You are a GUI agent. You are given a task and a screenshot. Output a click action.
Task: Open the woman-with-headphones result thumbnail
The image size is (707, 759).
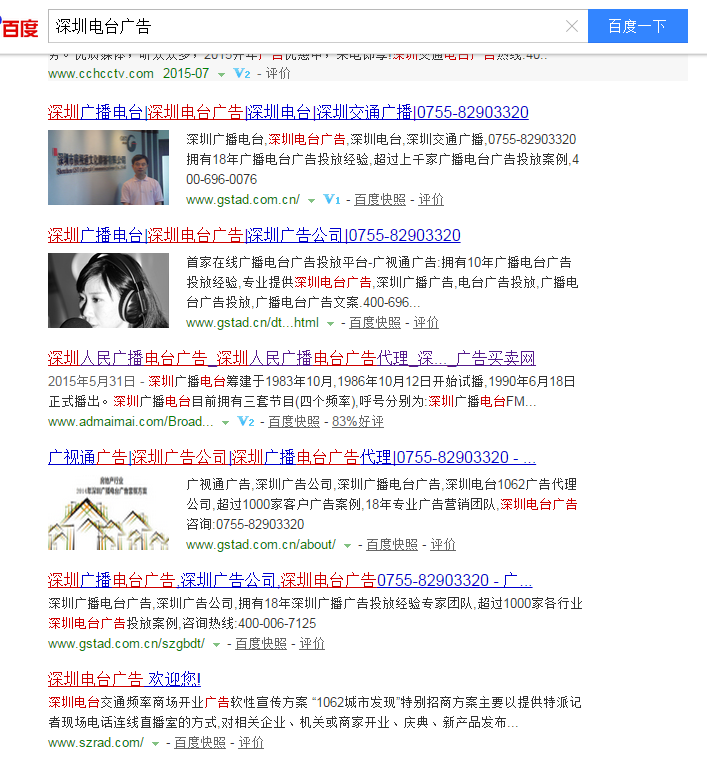pos(108,291)
